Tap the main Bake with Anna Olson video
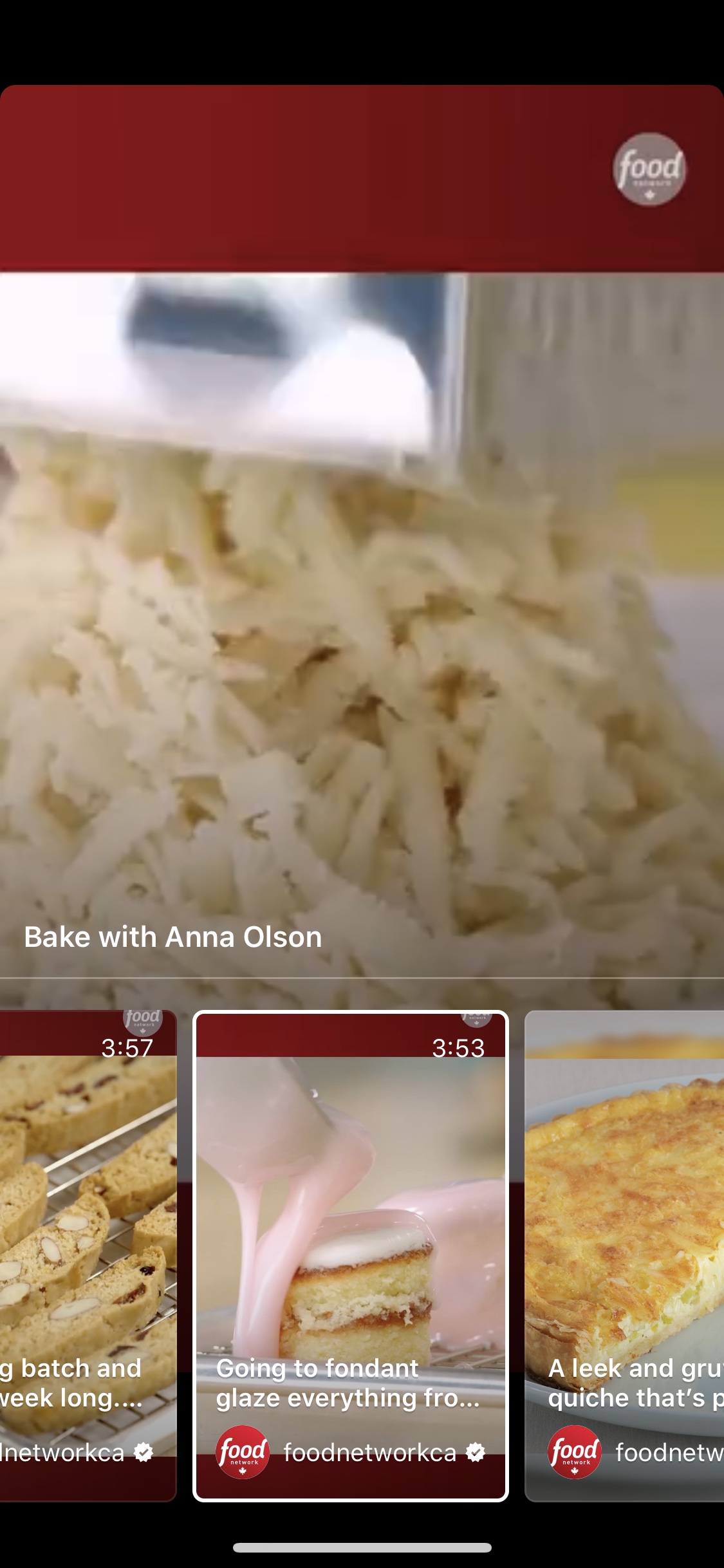Image resolution: width=724 pixels, height=1568 pixels. (362, 611)
